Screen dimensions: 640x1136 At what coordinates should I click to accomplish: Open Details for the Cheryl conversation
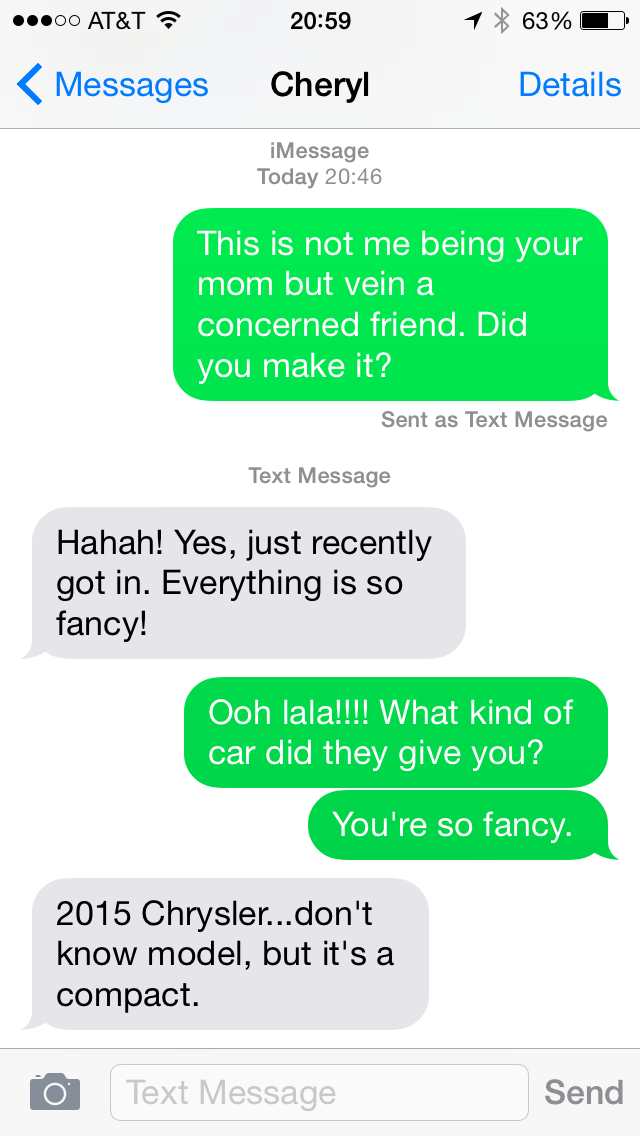pos(569,85)
